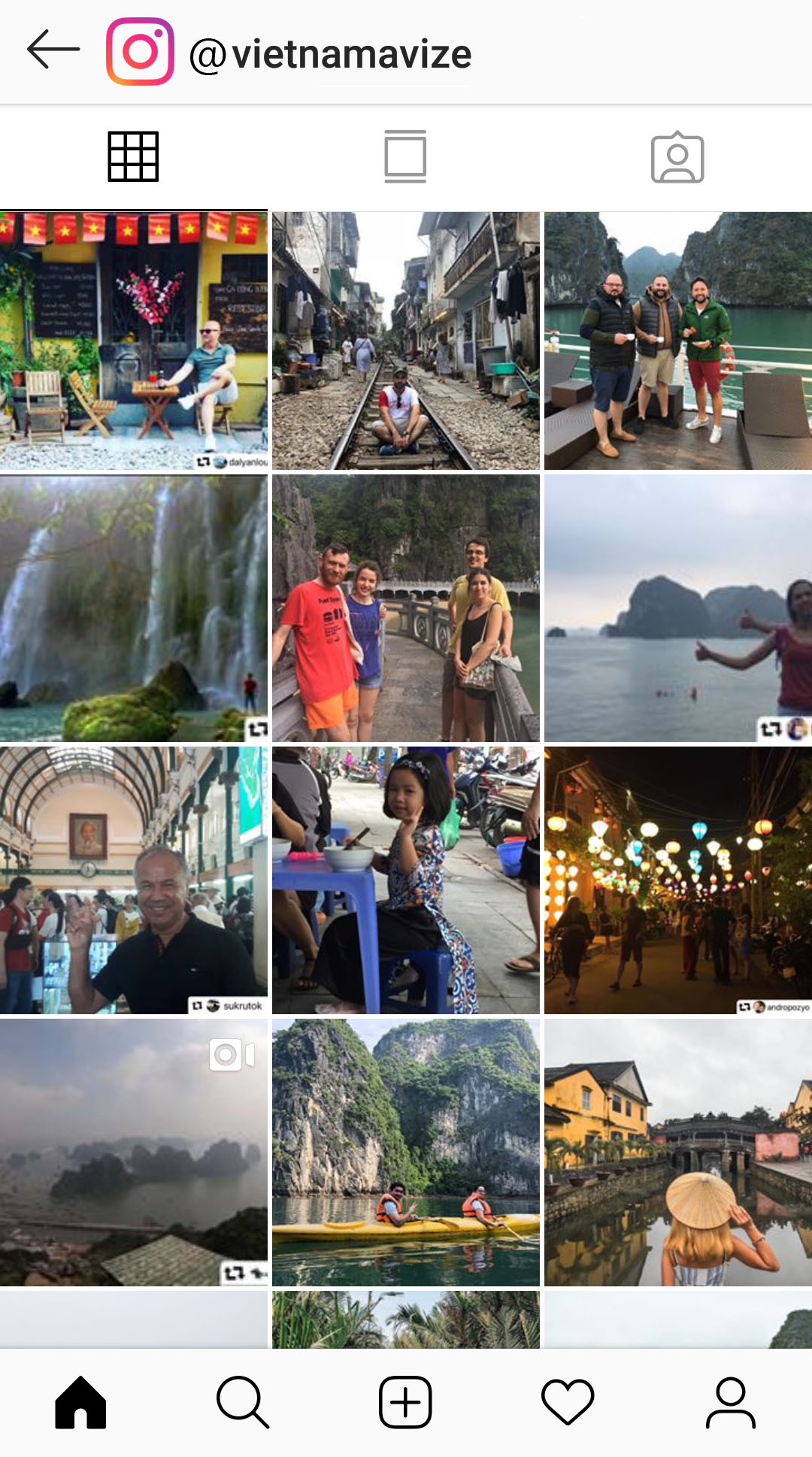812x1457 pixels.
Task: Go back using the arrow
Action: pyautogui.click(x=53, y=50)
